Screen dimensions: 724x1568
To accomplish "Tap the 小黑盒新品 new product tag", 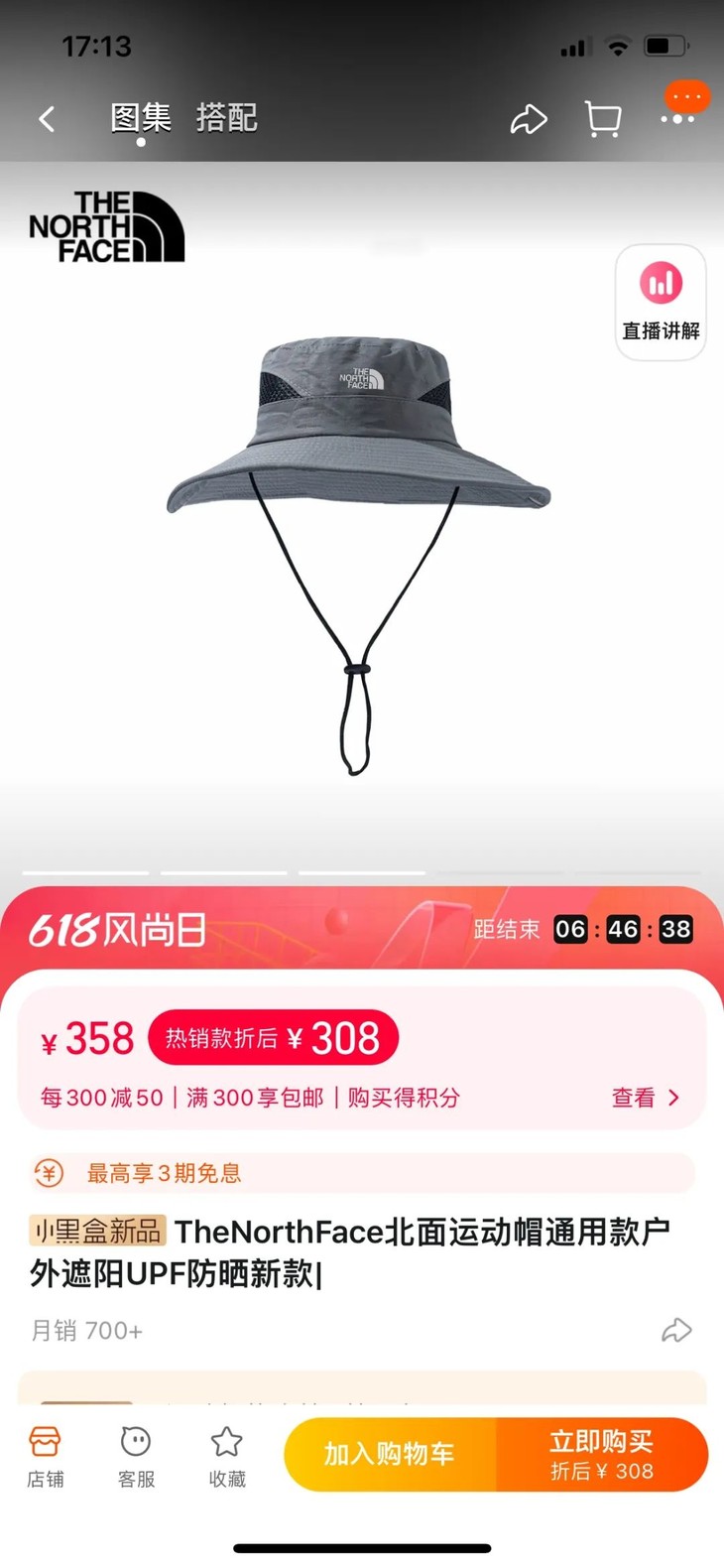I will 94,1231.
